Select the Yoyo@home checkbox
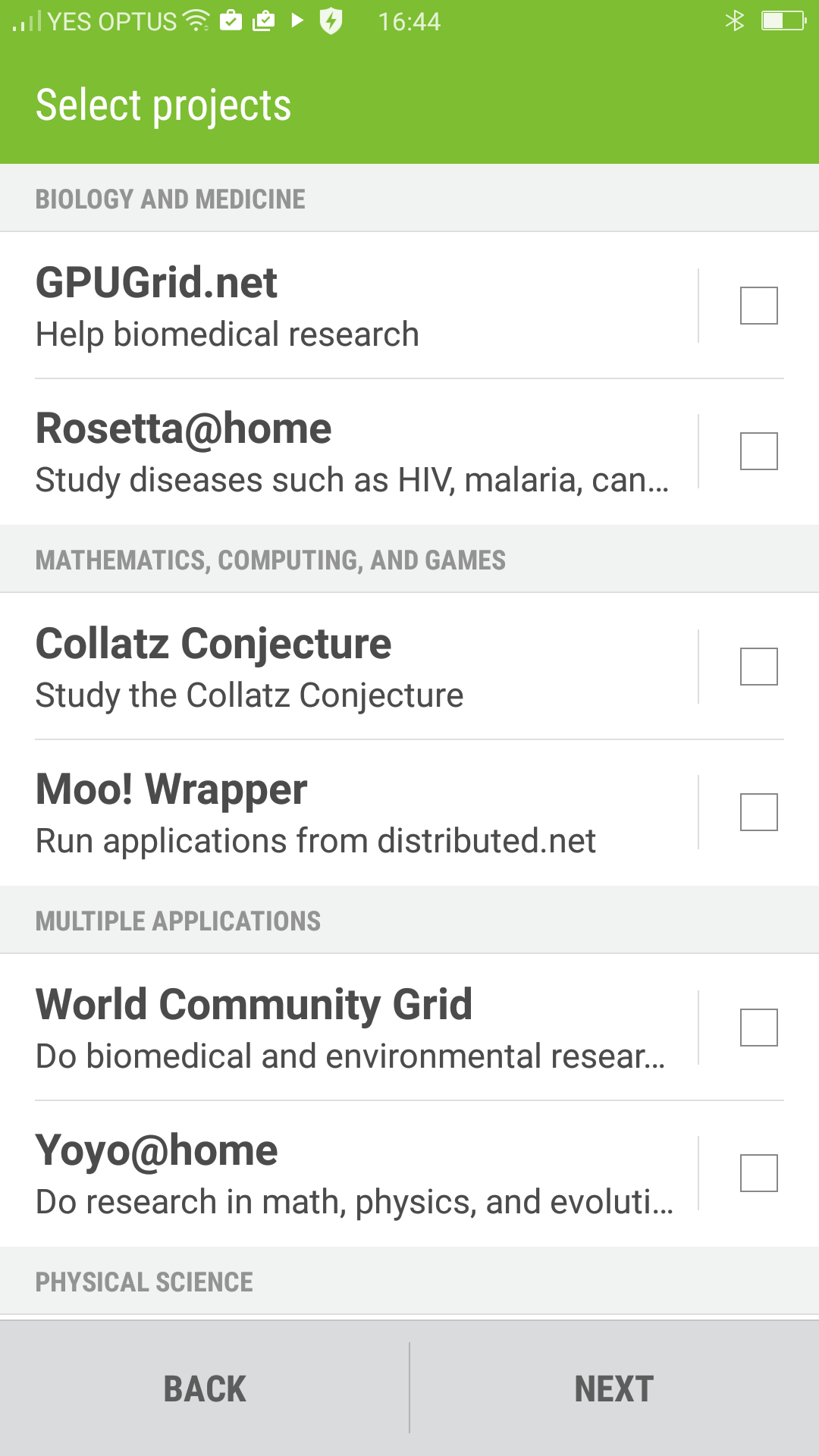Image resolution: width=819 pixels, height=1456 pixels. point(759,1173)
